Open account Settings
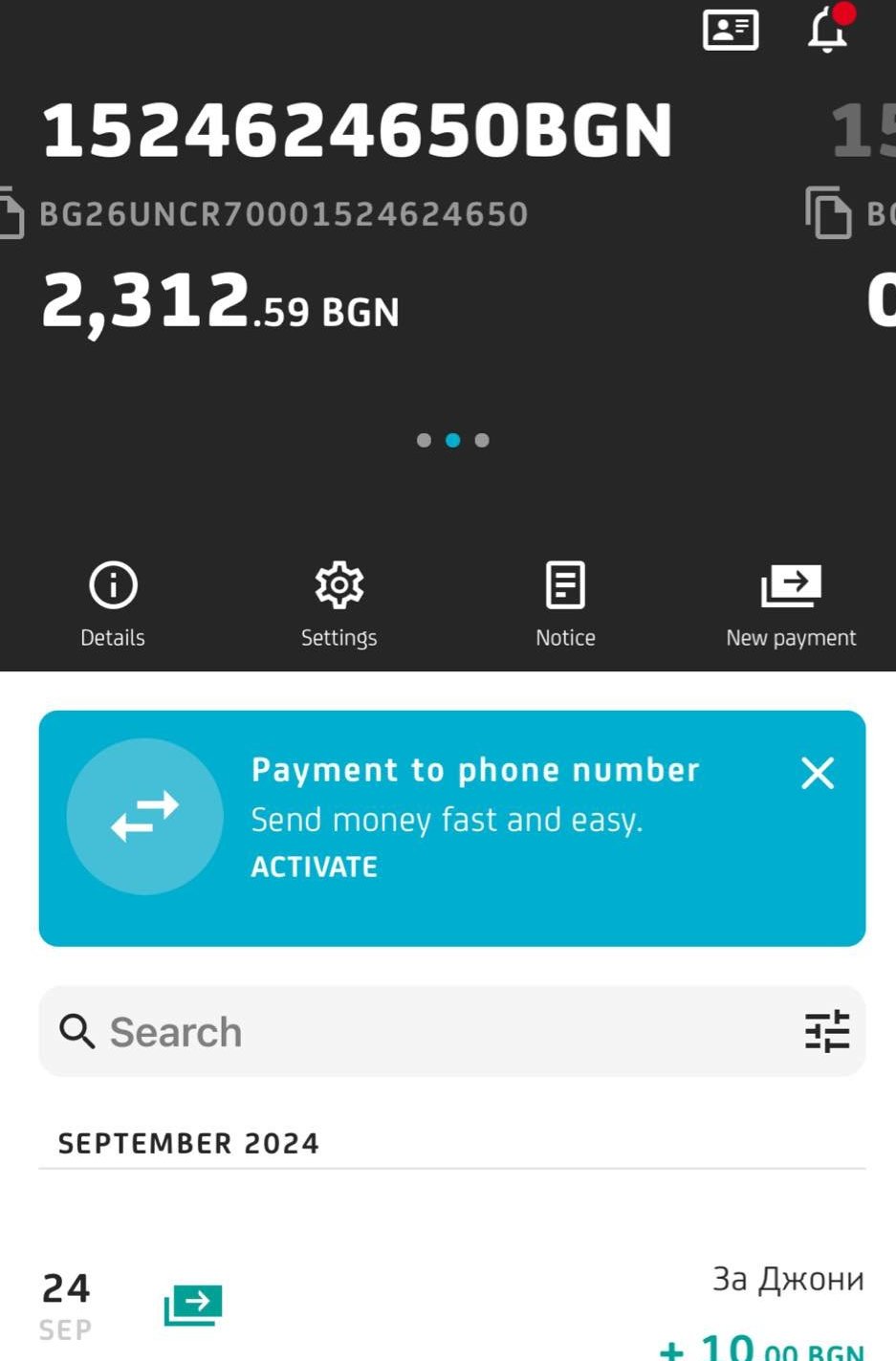 tap(339, 604)
